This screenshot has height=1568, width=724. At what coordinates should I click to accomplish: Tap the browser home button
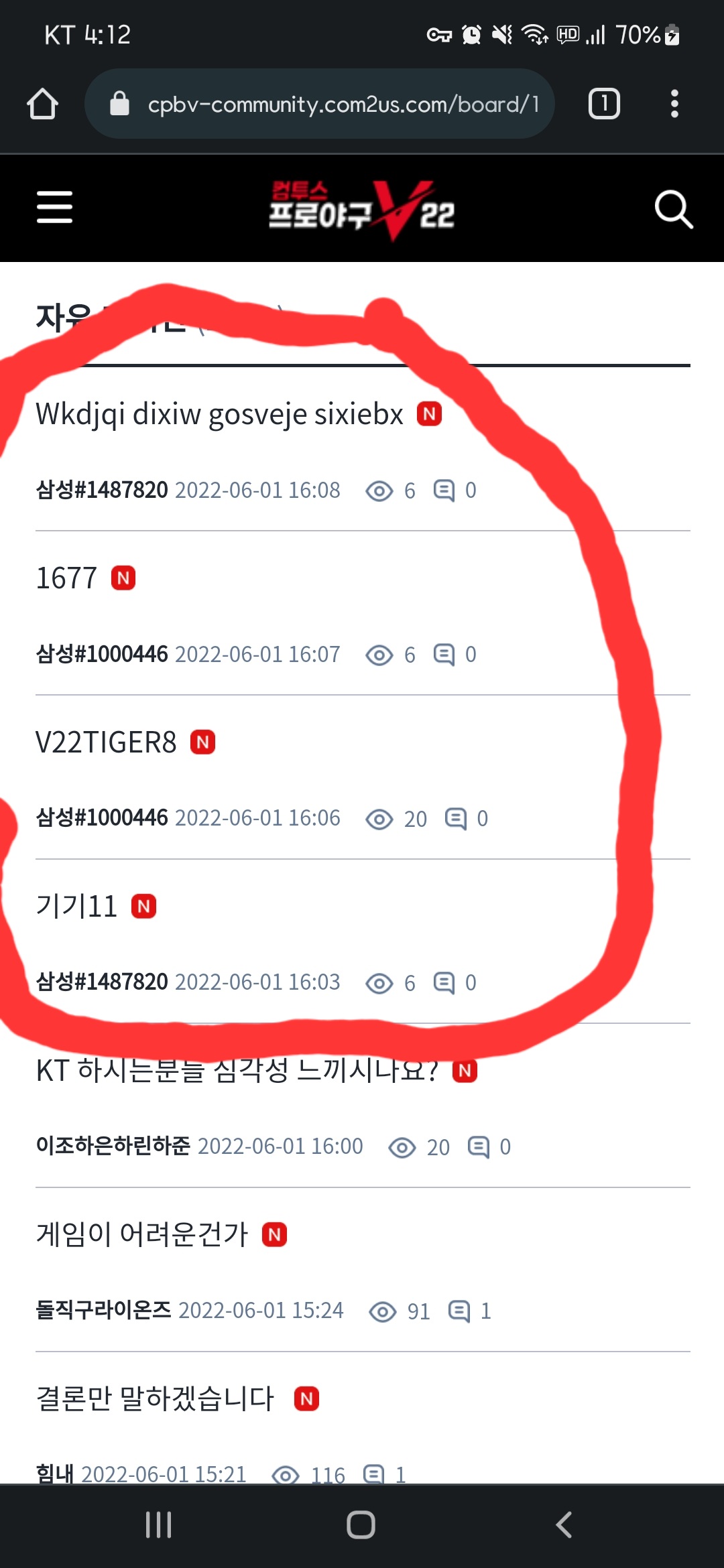click(x=42, y=104)
